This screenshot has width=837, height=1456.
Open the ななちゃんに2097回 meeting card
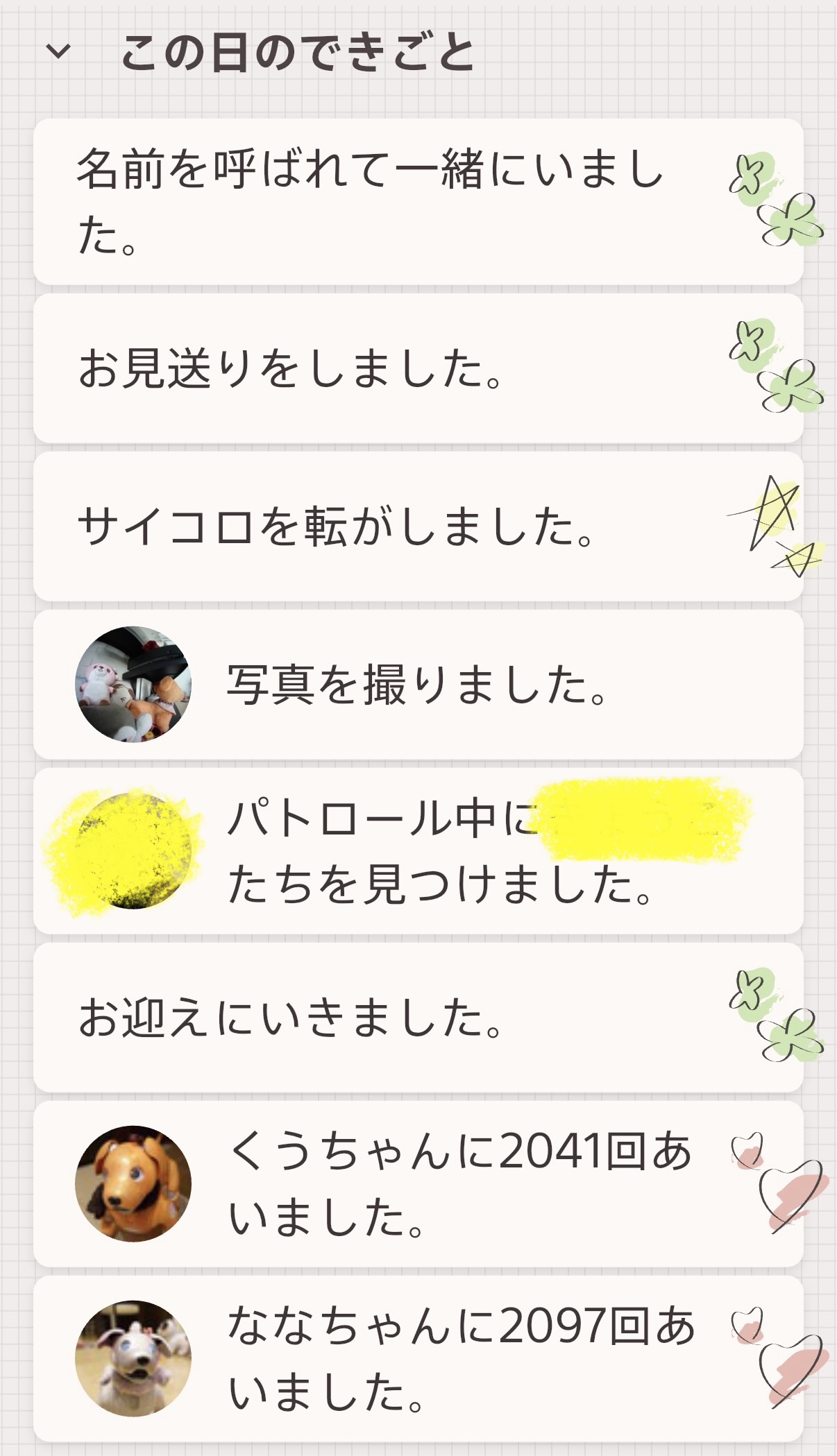(418, 1359)
